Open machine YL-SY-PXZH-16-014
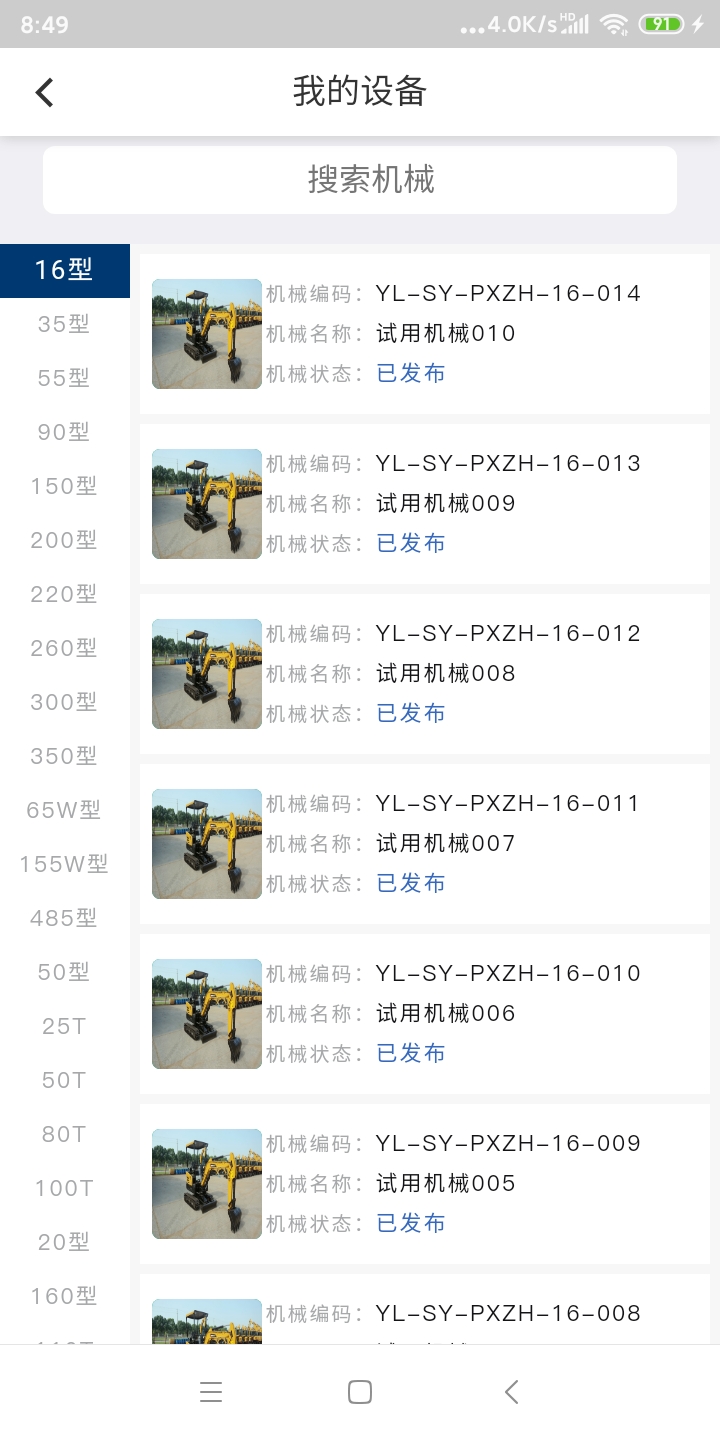 click(425, 334)
